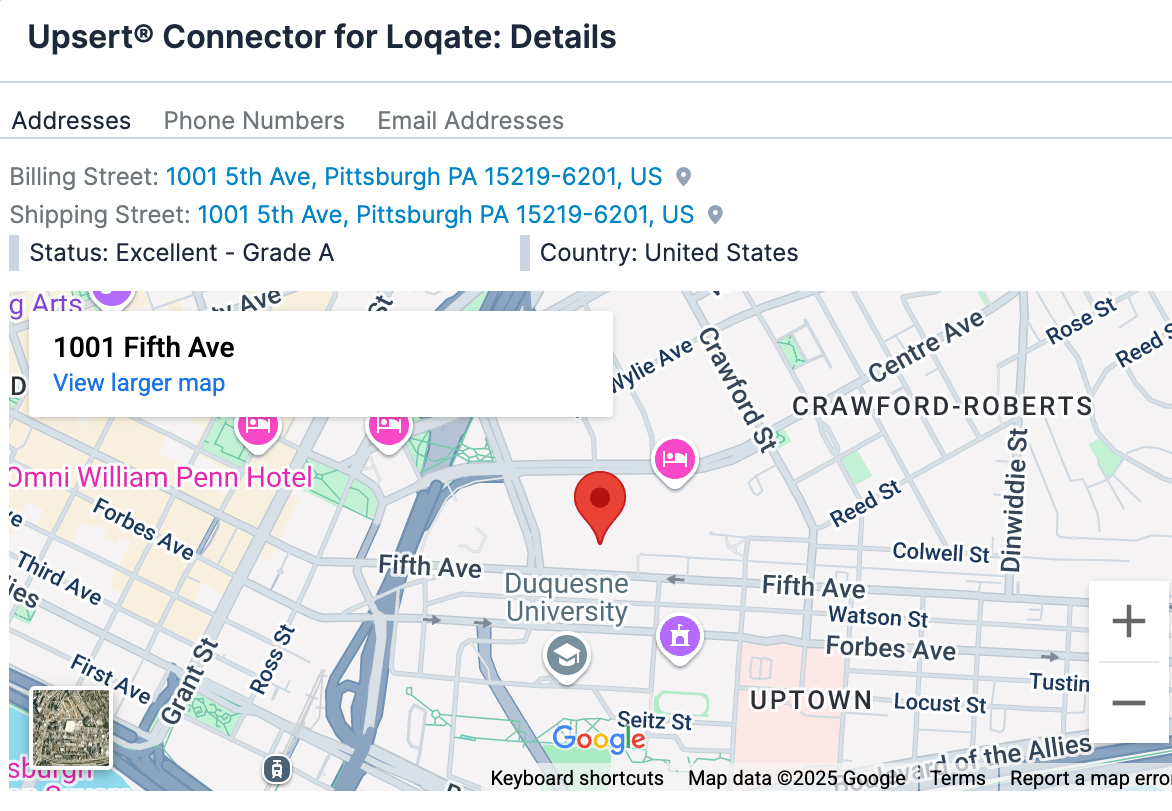Report a map error
This screenshot has height=811, width=1172.
point(1090,779)
